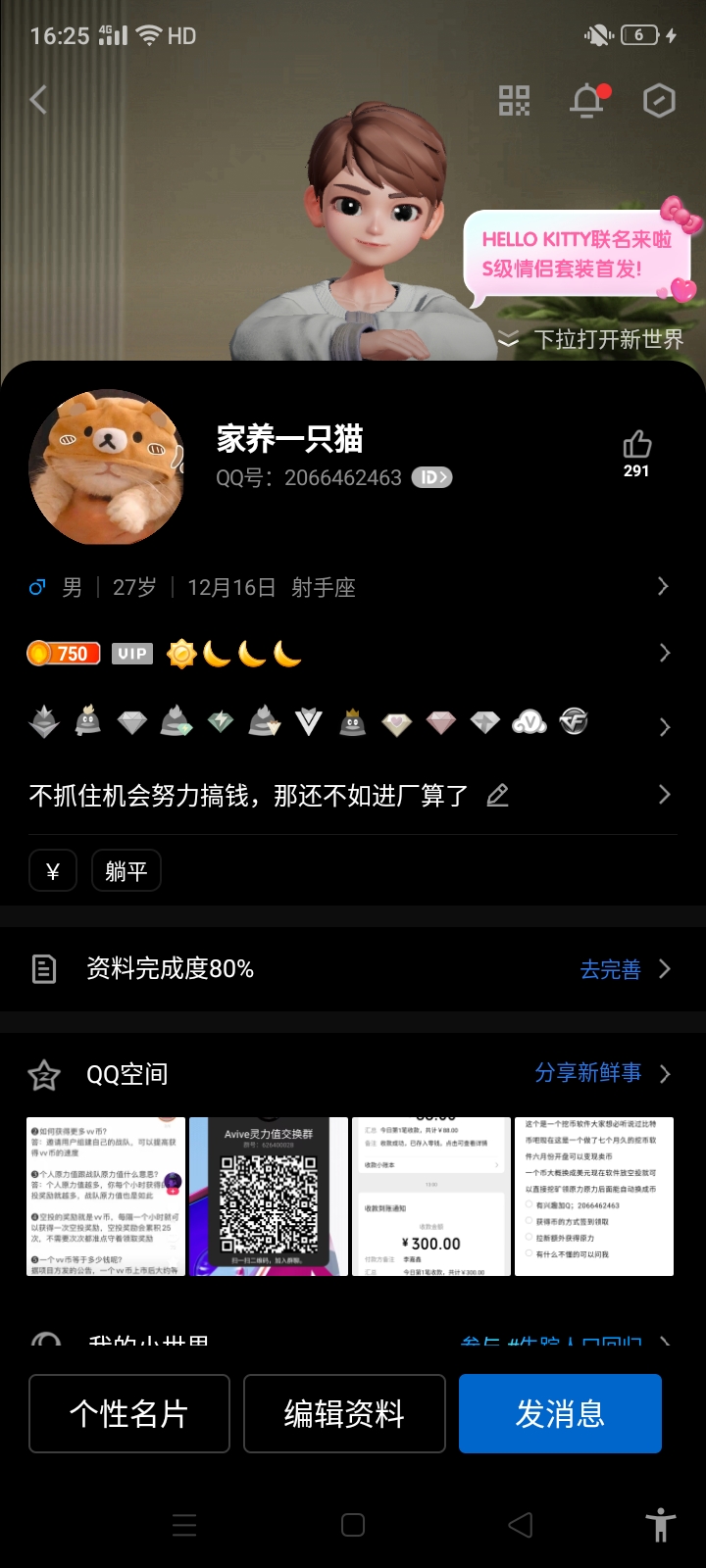The height and width of the screenshot is (1568, 706).
Task: Open the VIP level row
Action: [x=353, y=654]
